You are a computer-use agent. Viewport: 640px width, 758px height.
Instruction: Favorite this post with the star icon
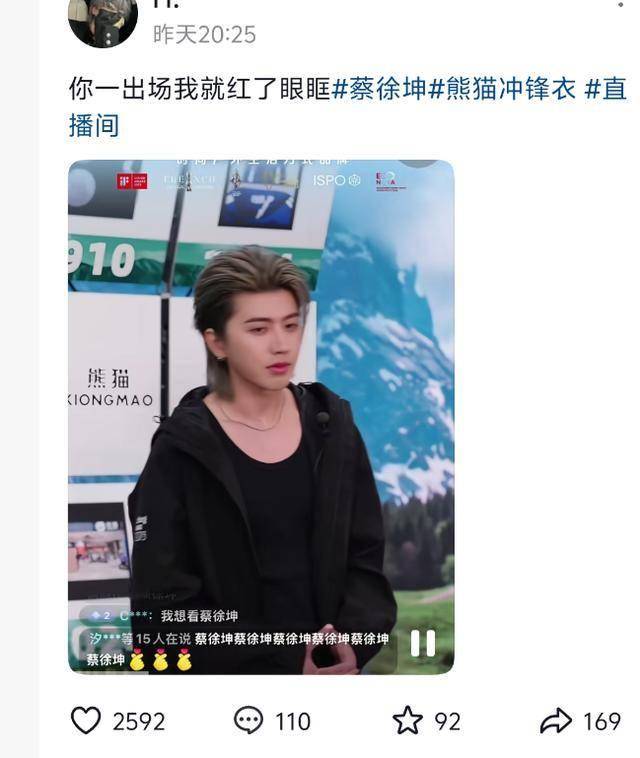407,720
